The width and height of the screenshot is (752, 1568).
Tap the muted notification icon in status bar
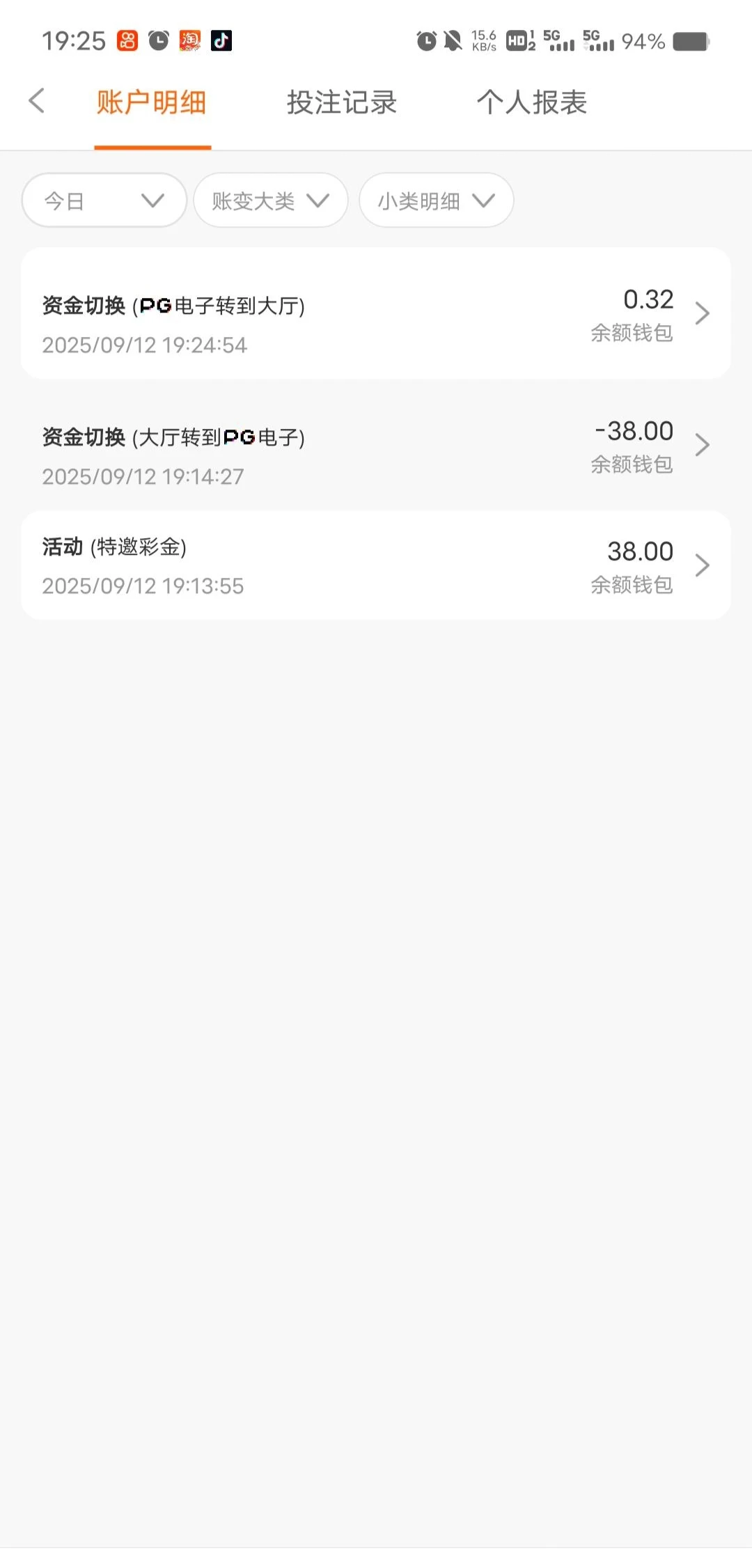tap(451, 40)
